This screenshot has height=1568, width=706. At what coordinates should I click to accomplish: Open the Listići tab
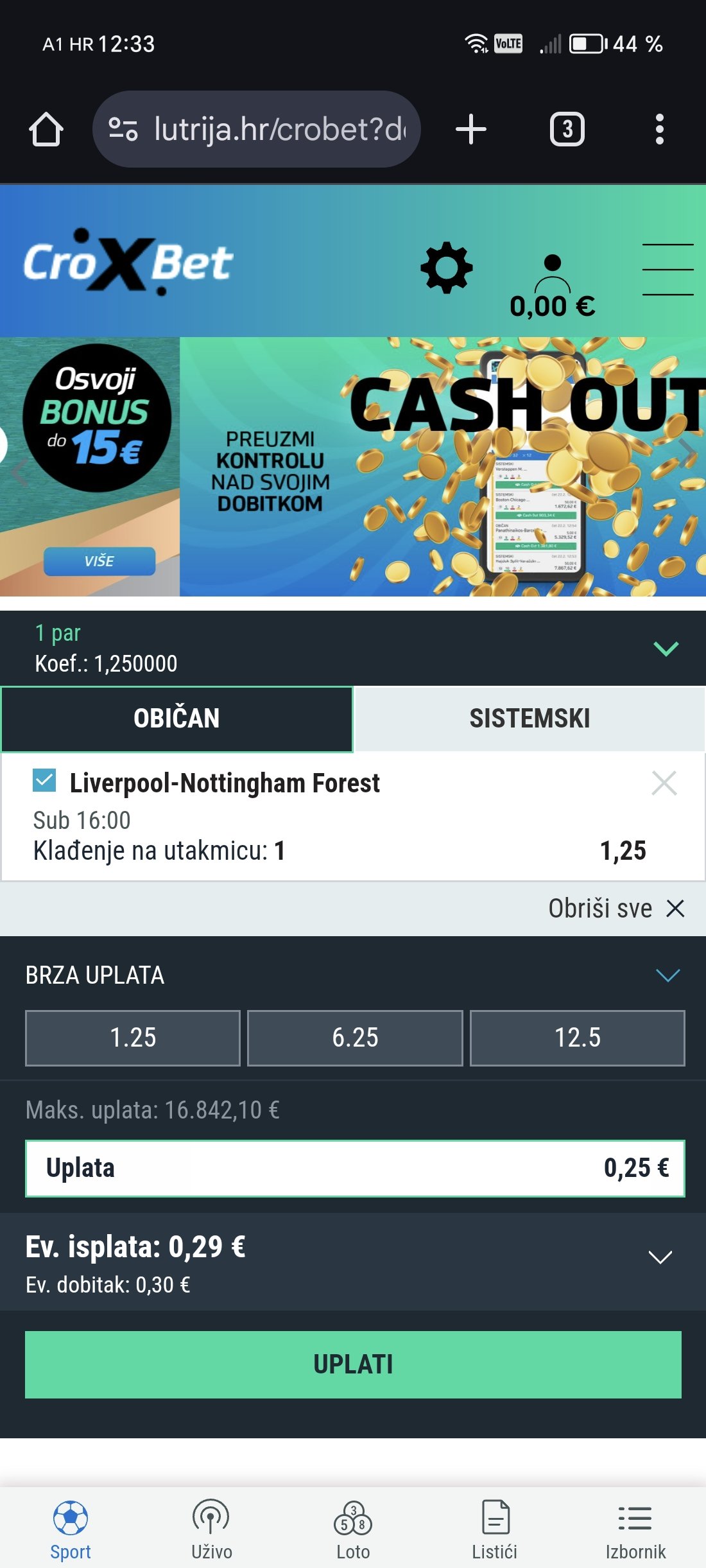click(x=494, y=1531)
